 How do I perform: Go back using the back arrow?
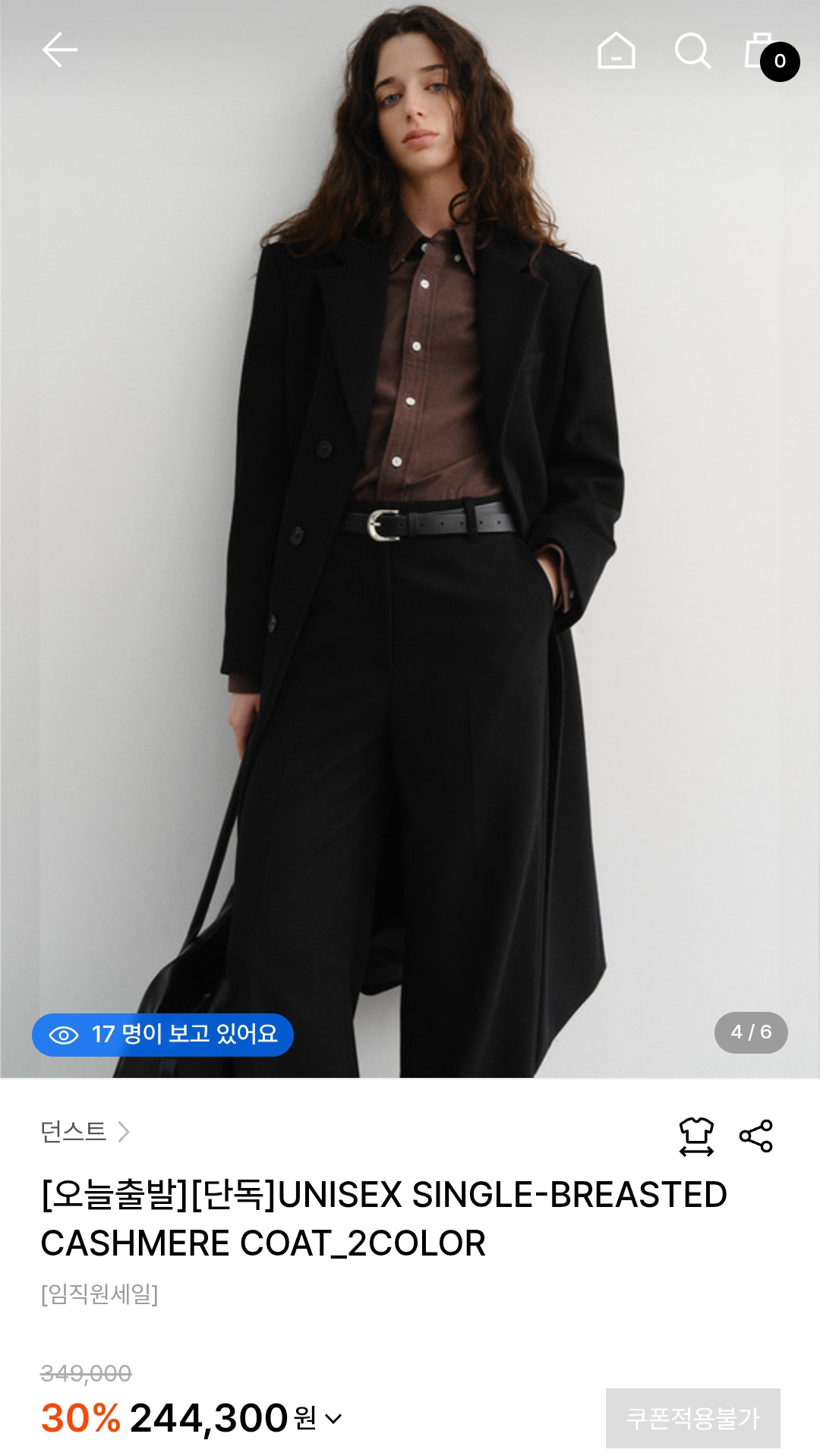[x=61, y=52]
